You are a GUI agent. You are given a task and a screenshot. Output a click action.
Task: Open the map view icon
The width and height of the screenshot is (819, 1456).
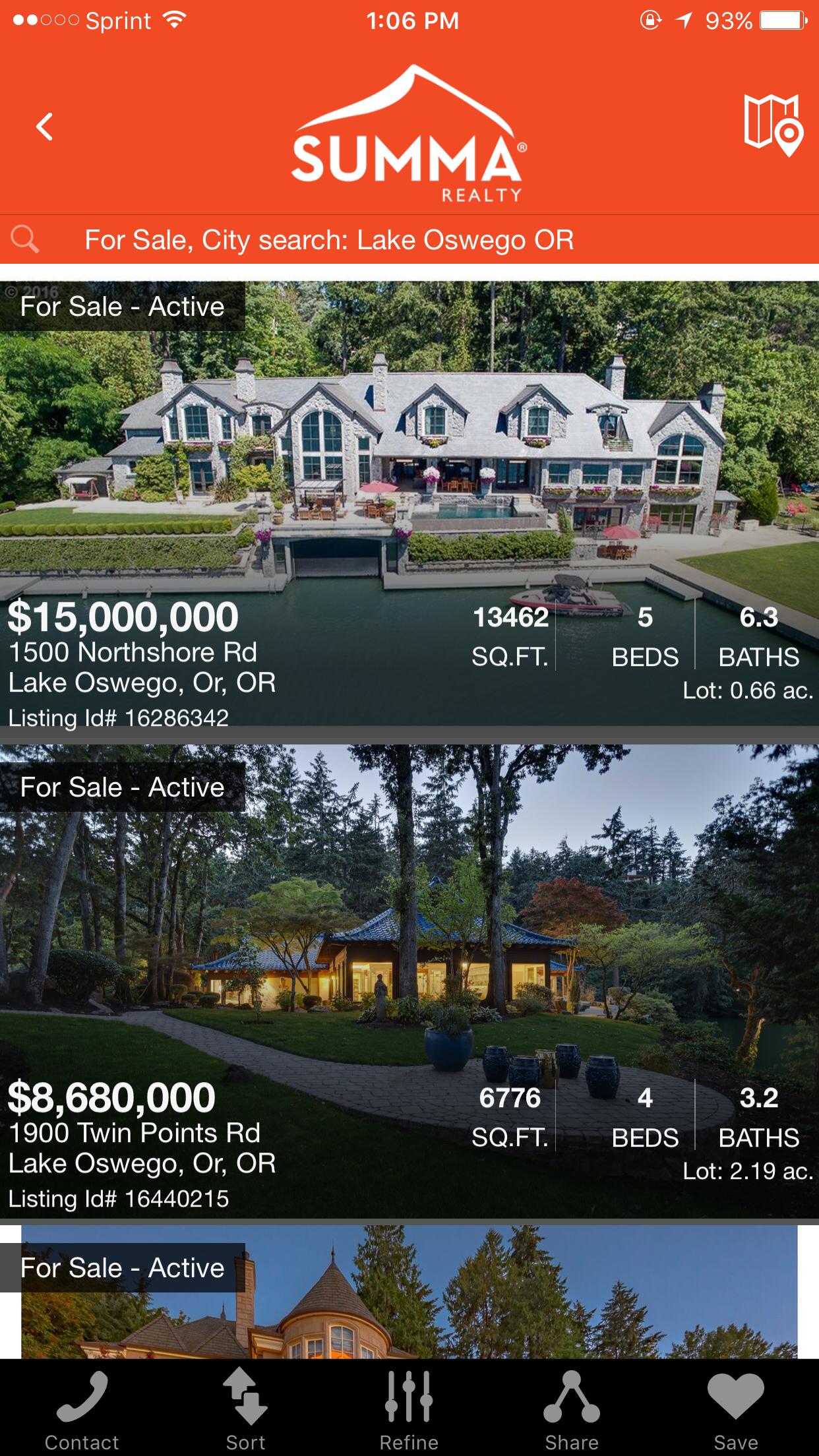(773, 125)
